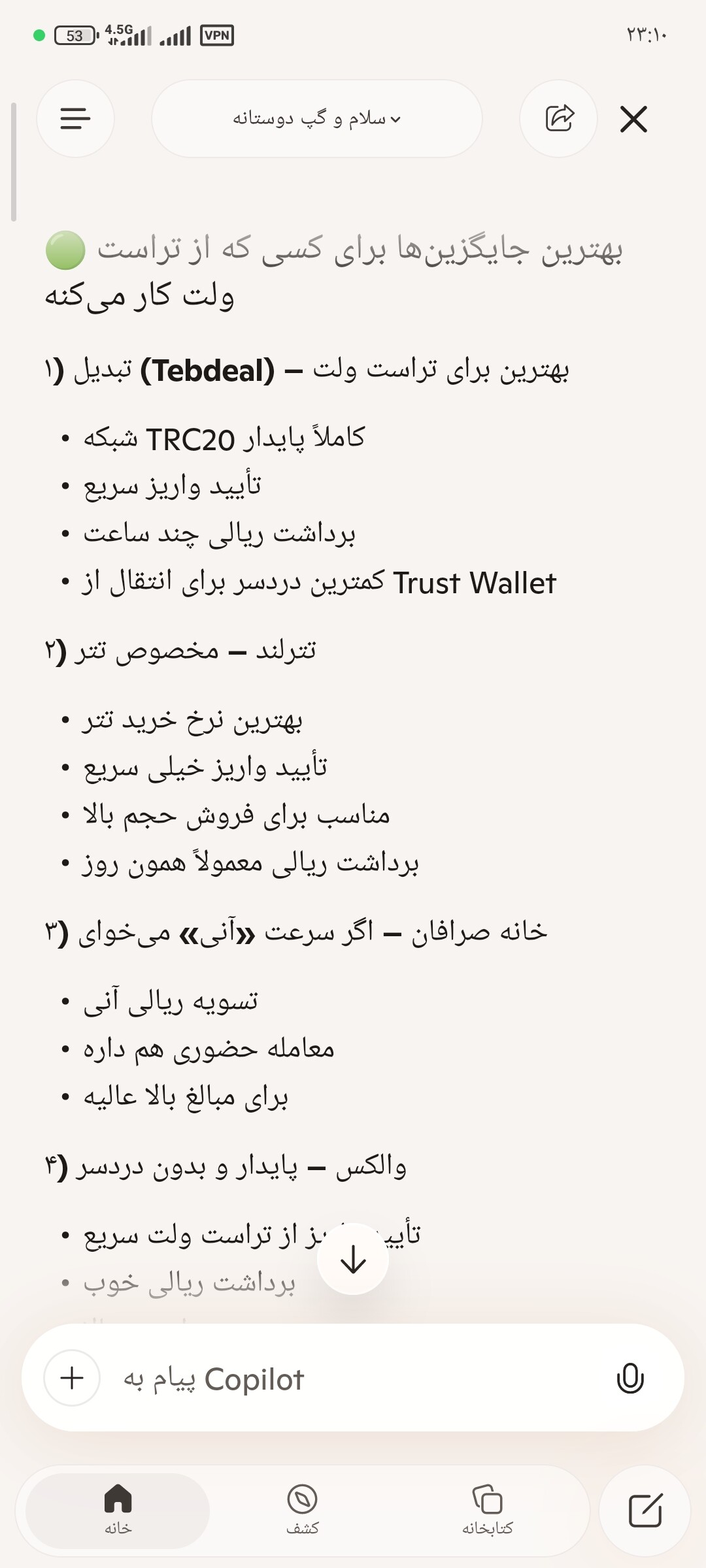Close the conversation with the X
The height and width of the screenshot is (1568, 706).
coord(633,120)
